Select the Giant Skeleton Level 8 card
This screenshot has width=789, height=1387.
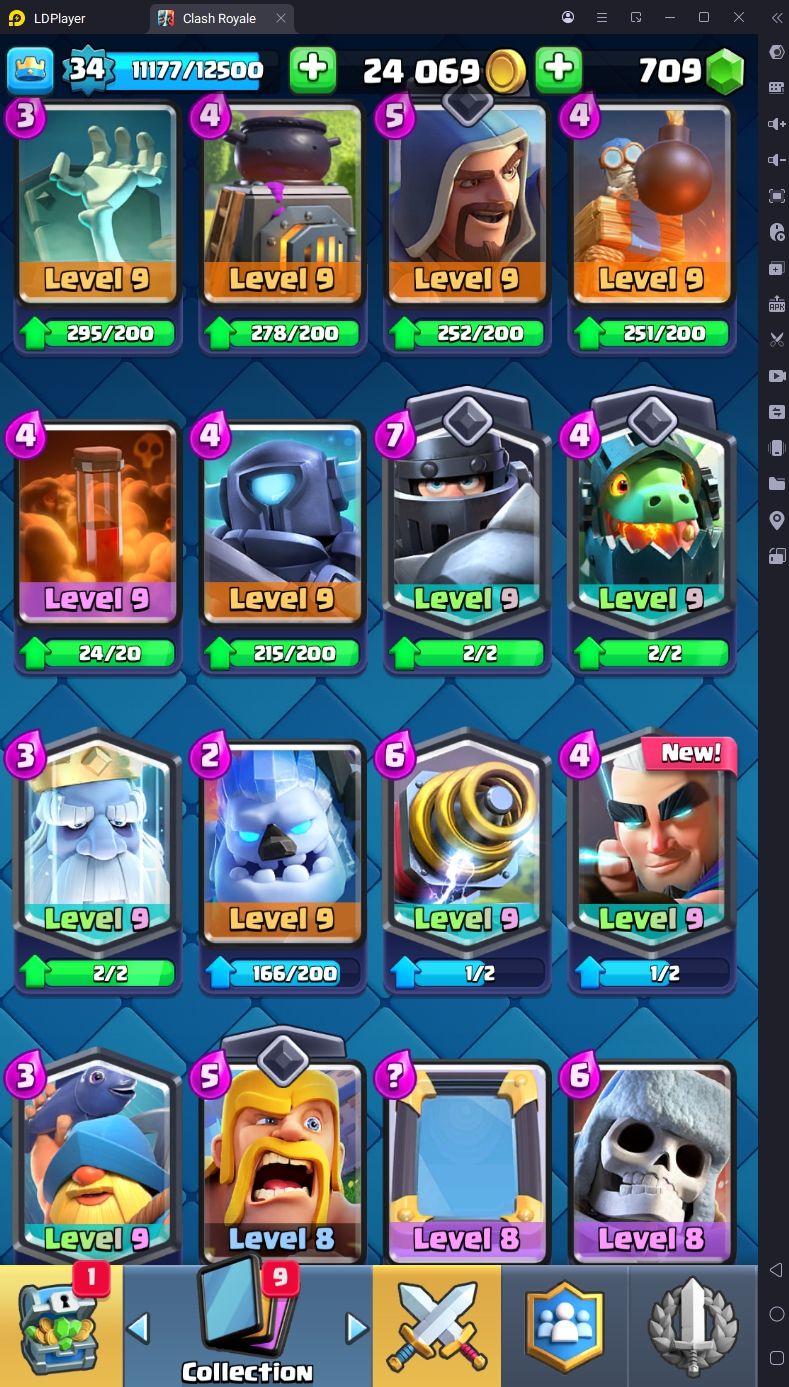pos(651,1160)
